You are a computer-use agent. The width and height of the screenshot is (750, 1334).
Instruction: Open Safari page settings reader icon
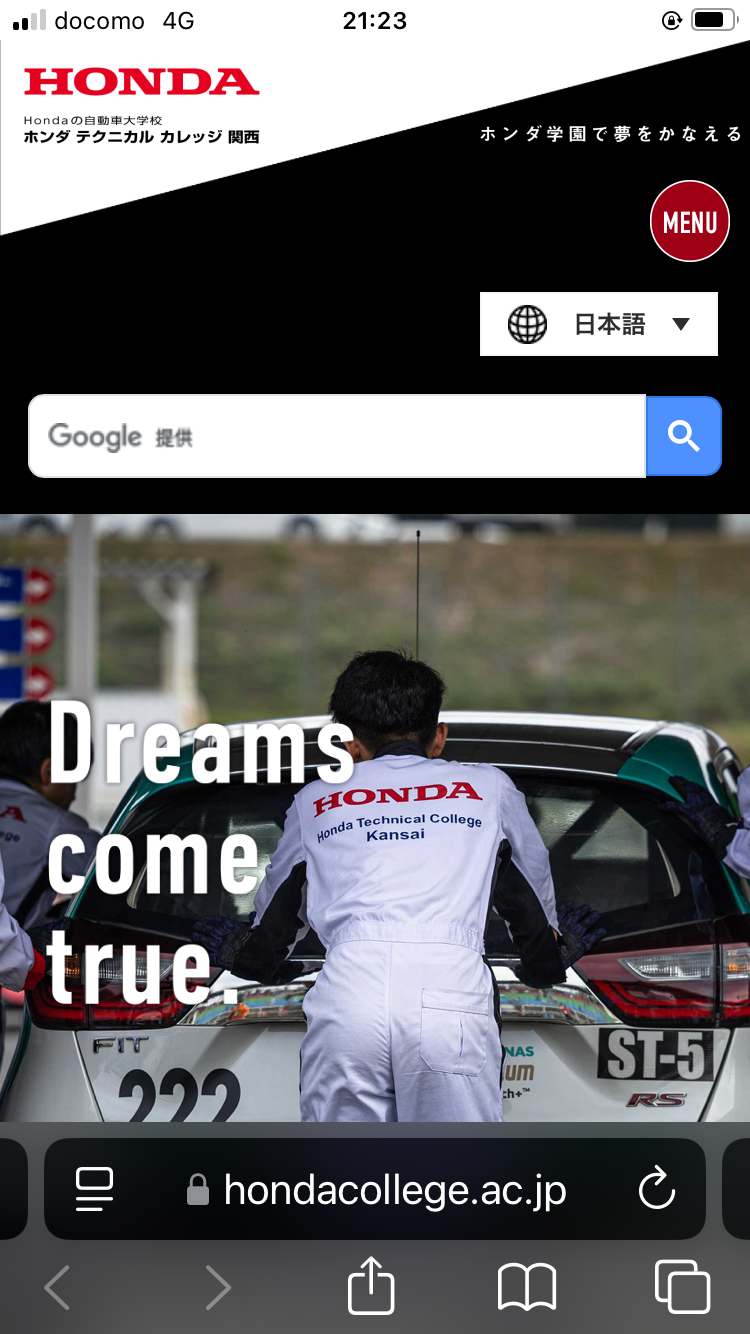pos(95,1189)
